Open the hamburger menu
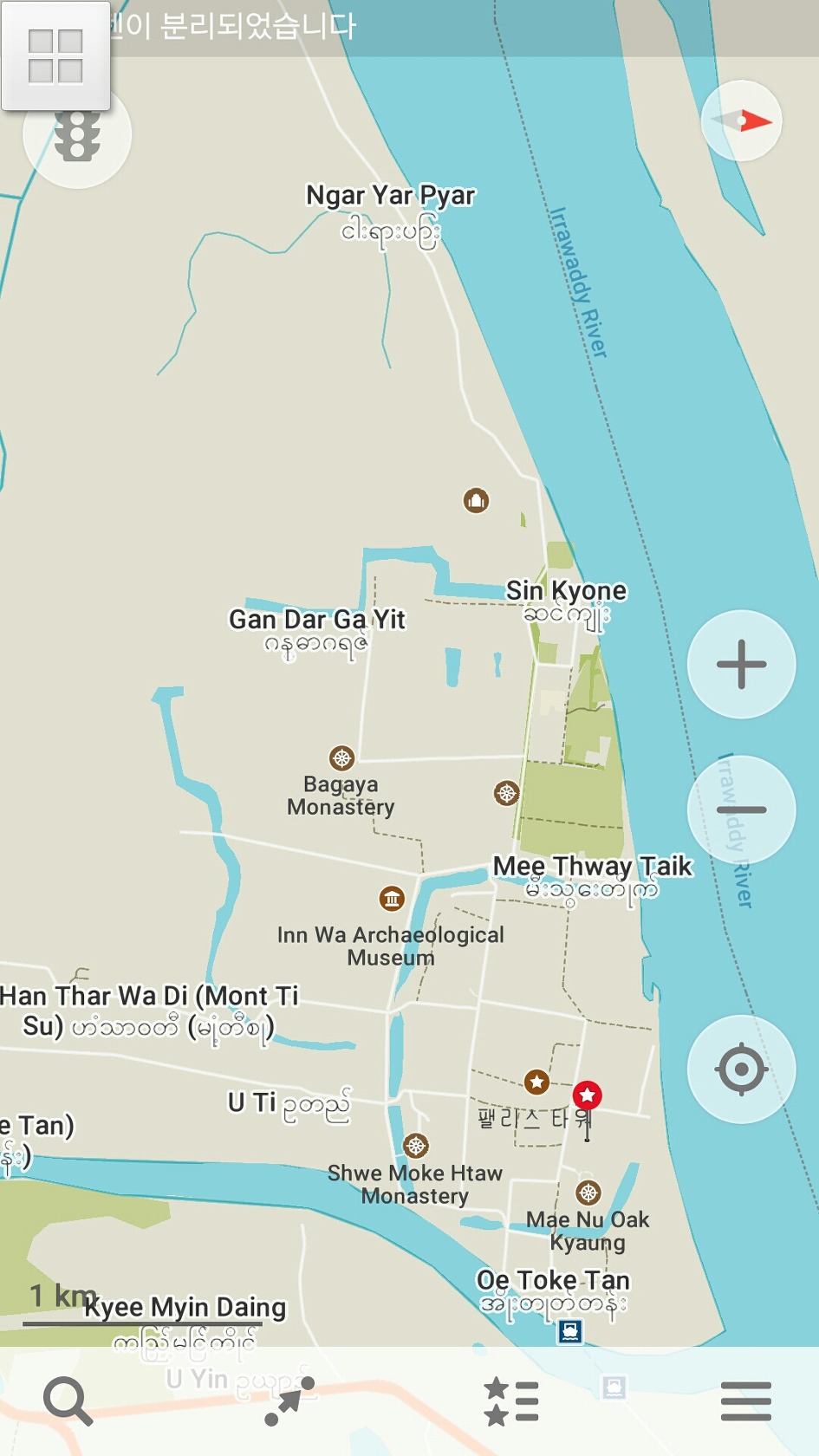819x1456 pixels. pyautogui.click(x=745, y=1401)
